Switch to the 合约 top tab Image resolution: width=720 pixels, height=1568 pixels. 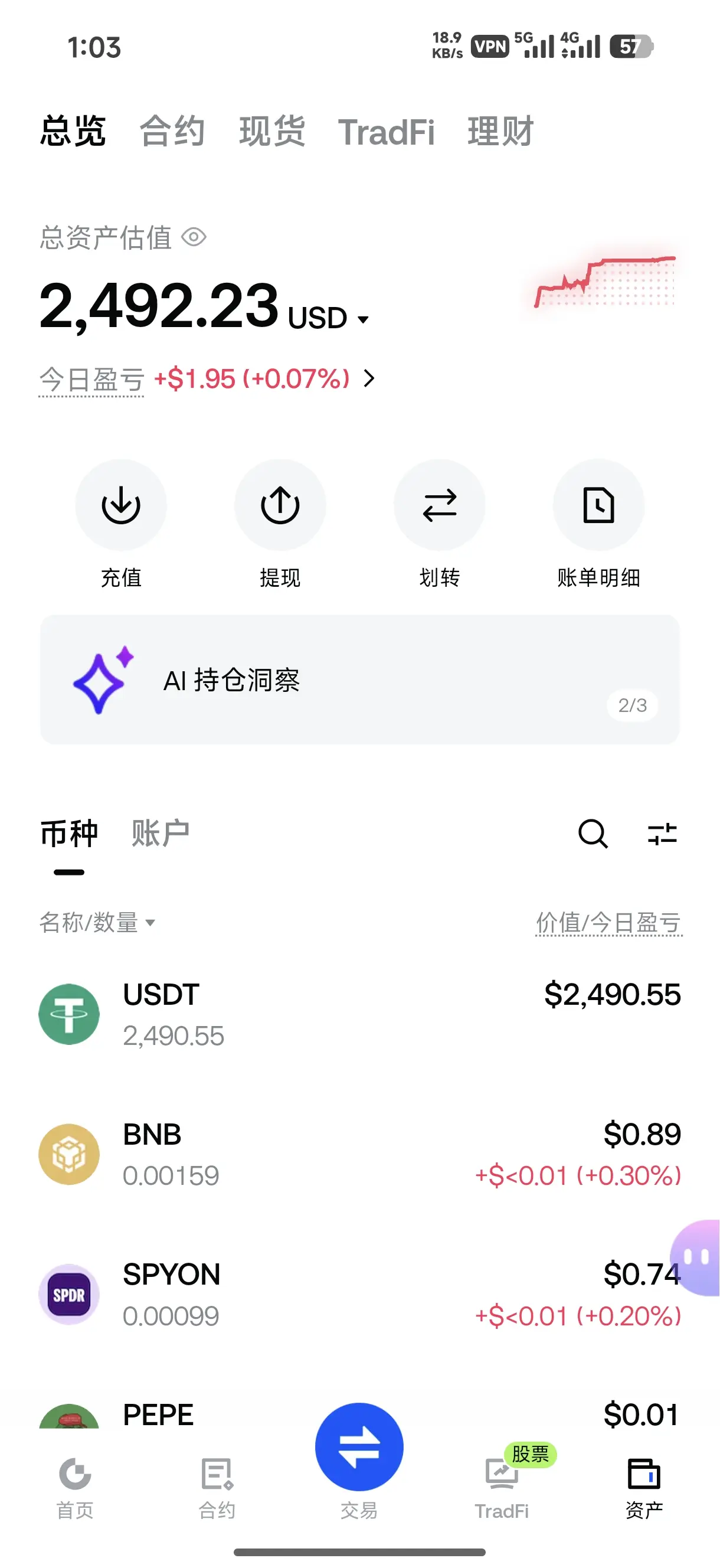tap(172, 132)
